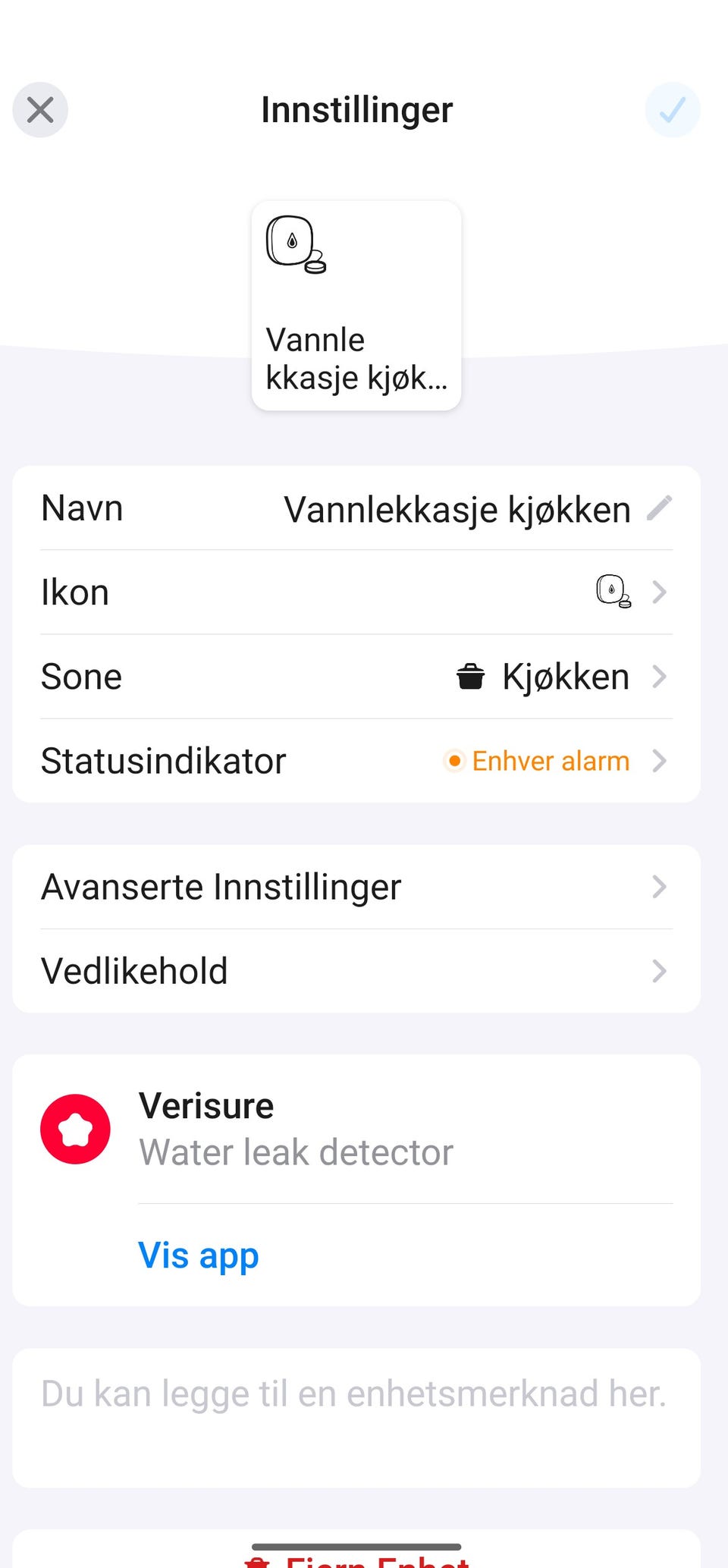
Task: Tap the Vis app link
Action: 199,1255
